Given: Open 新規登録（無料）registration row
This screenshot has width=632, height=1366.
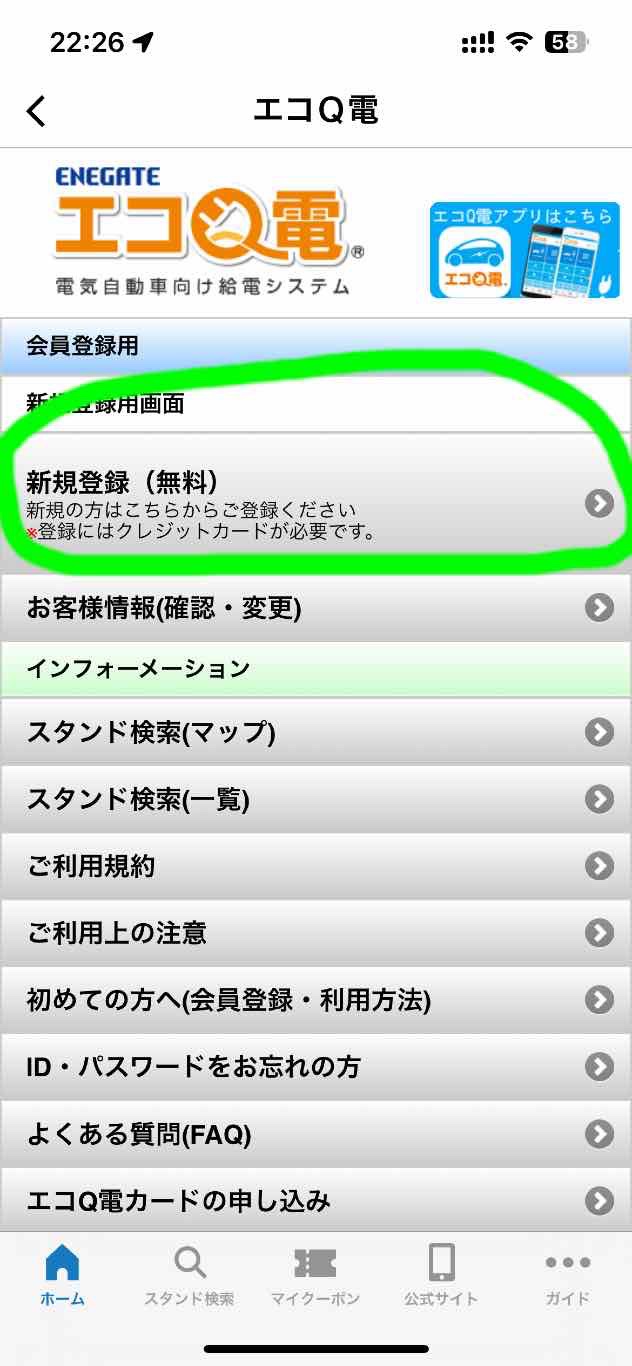Looking at the screenshot, I should [x=316, y=503].
